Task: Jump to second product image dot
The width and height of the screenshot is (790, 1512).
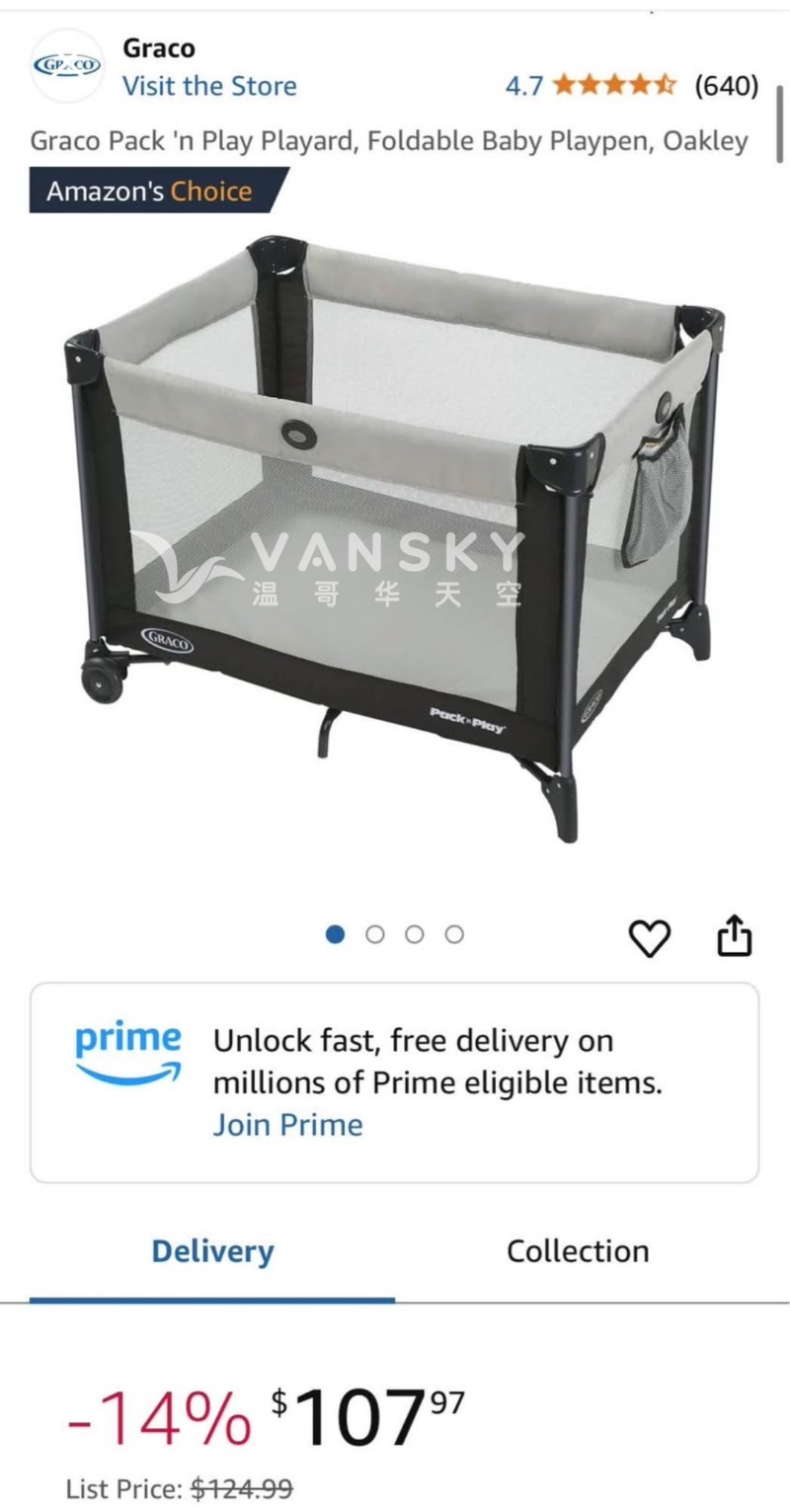Action: [374, 934]
